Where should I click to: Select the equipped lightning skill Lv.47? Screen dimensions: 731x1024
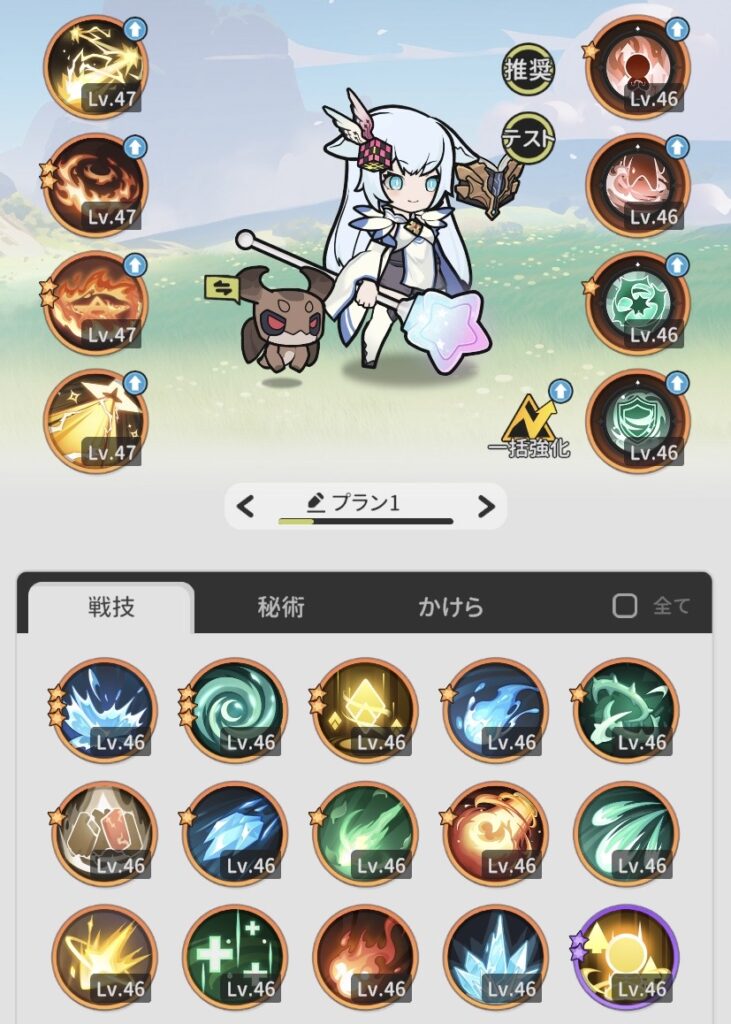point(95,67)
